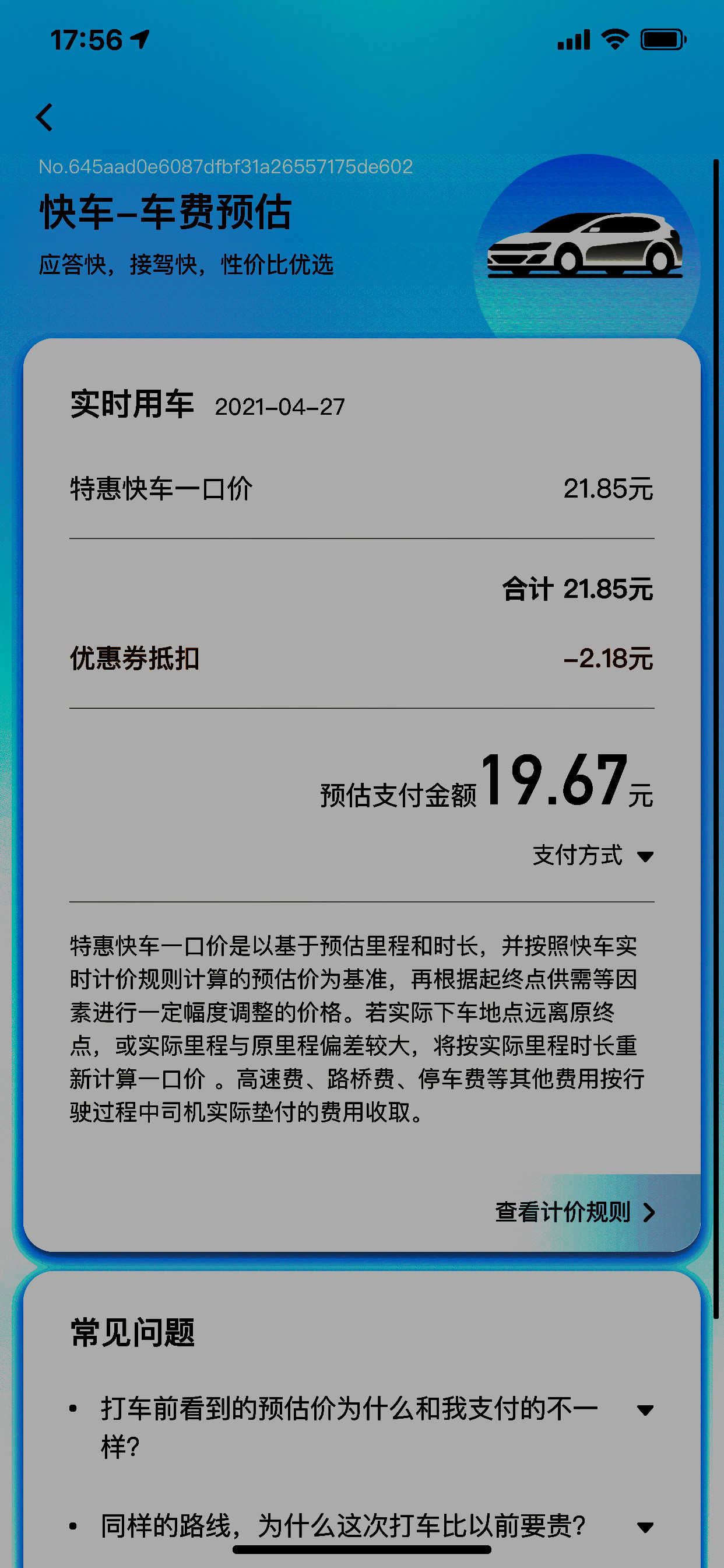
Task: Go back using the top arrow
Action: coord(44,117)
